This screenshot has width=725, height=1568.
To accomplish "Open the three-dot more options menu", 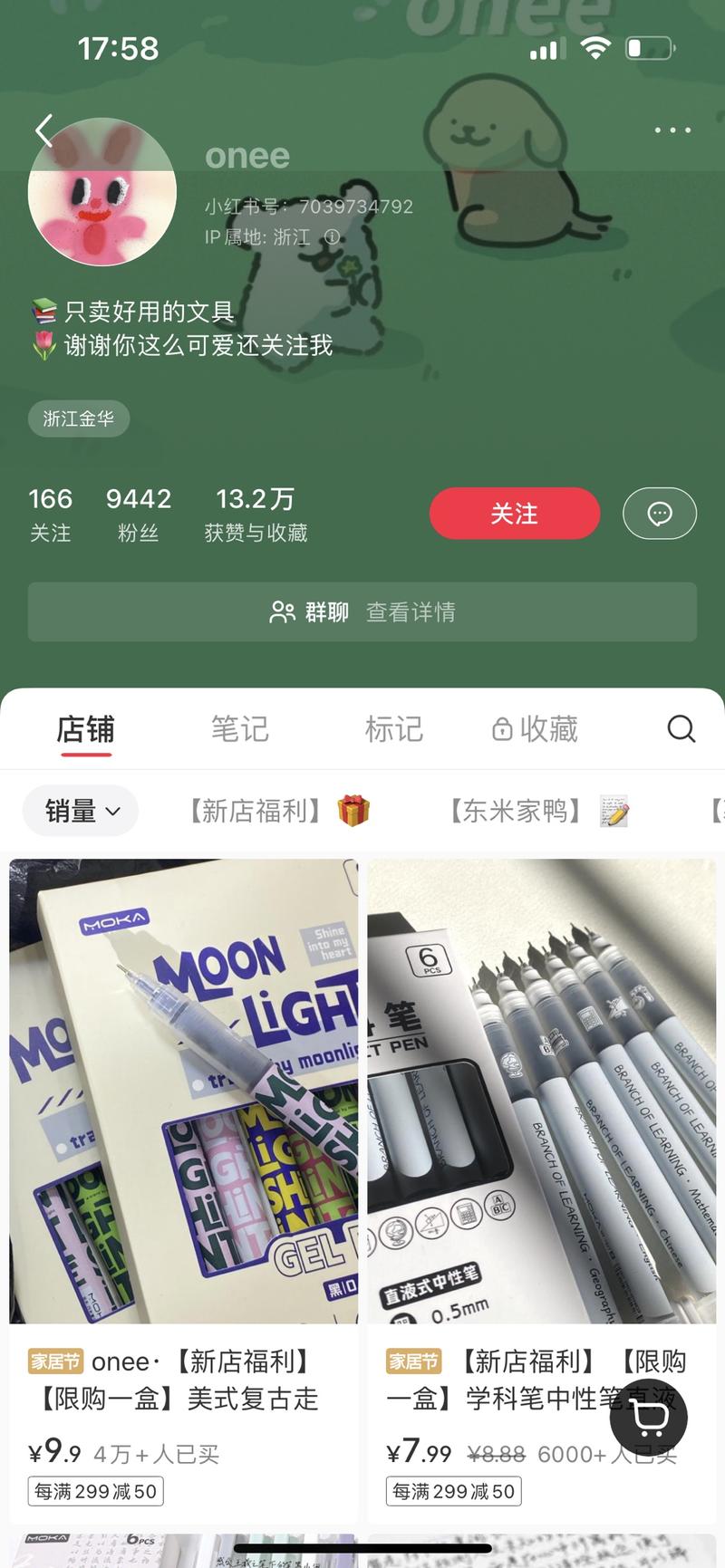I will [672, 130].
